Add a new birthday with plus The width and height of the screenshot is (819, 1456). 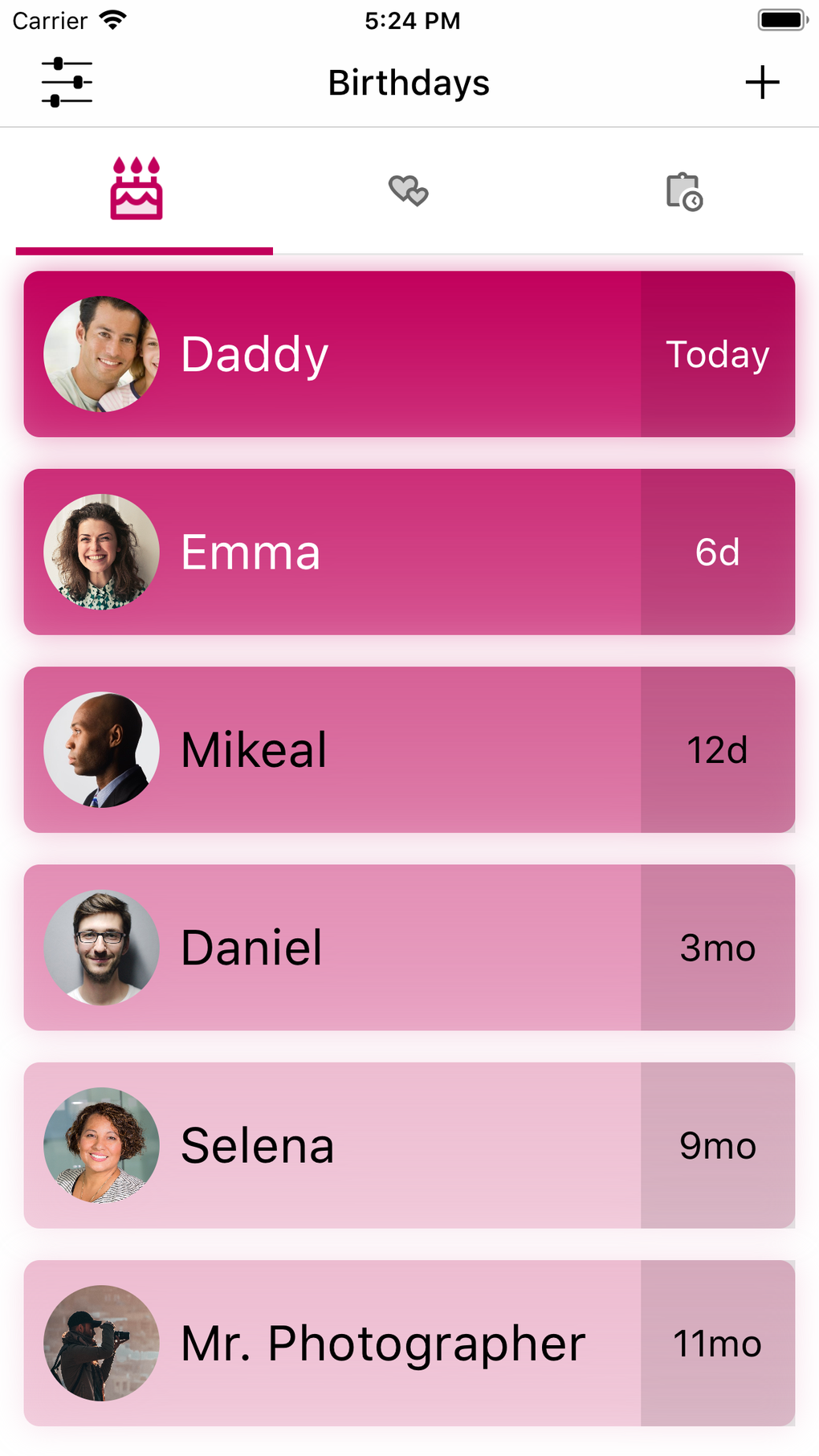pyautogui.click(x=761, y=82)
